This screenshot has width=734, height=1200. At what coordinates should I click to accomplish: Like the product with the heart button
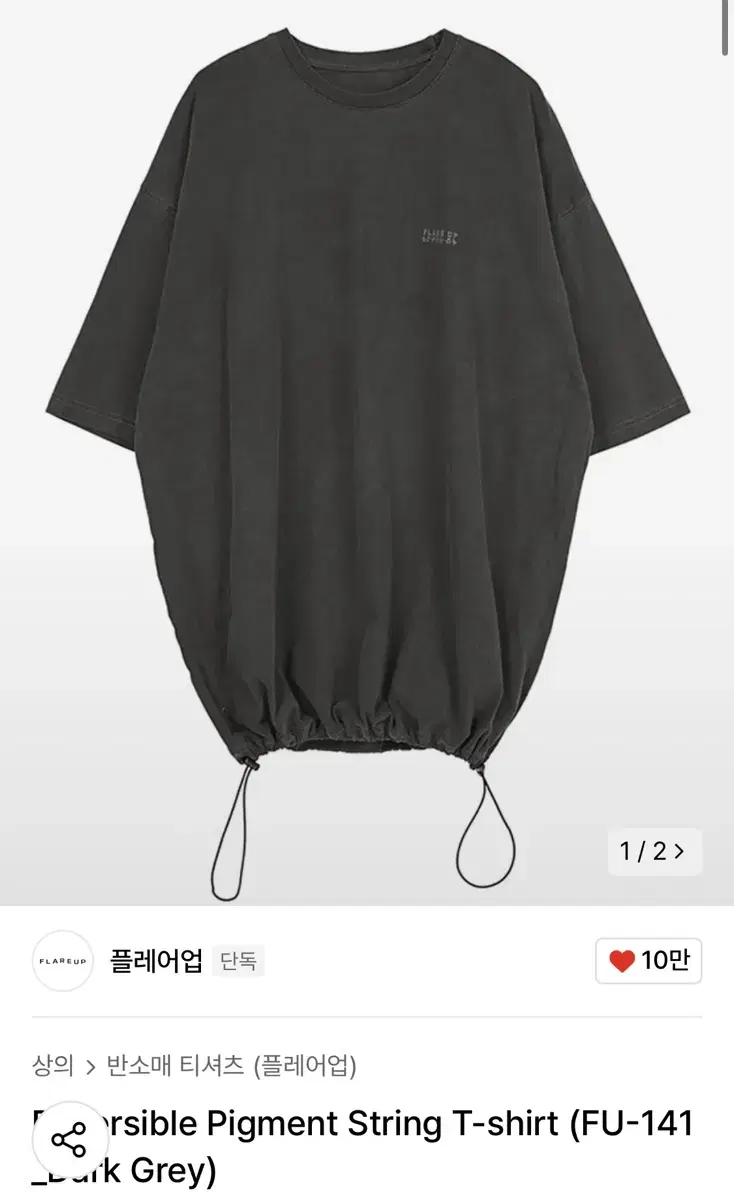tap(649, 961)
